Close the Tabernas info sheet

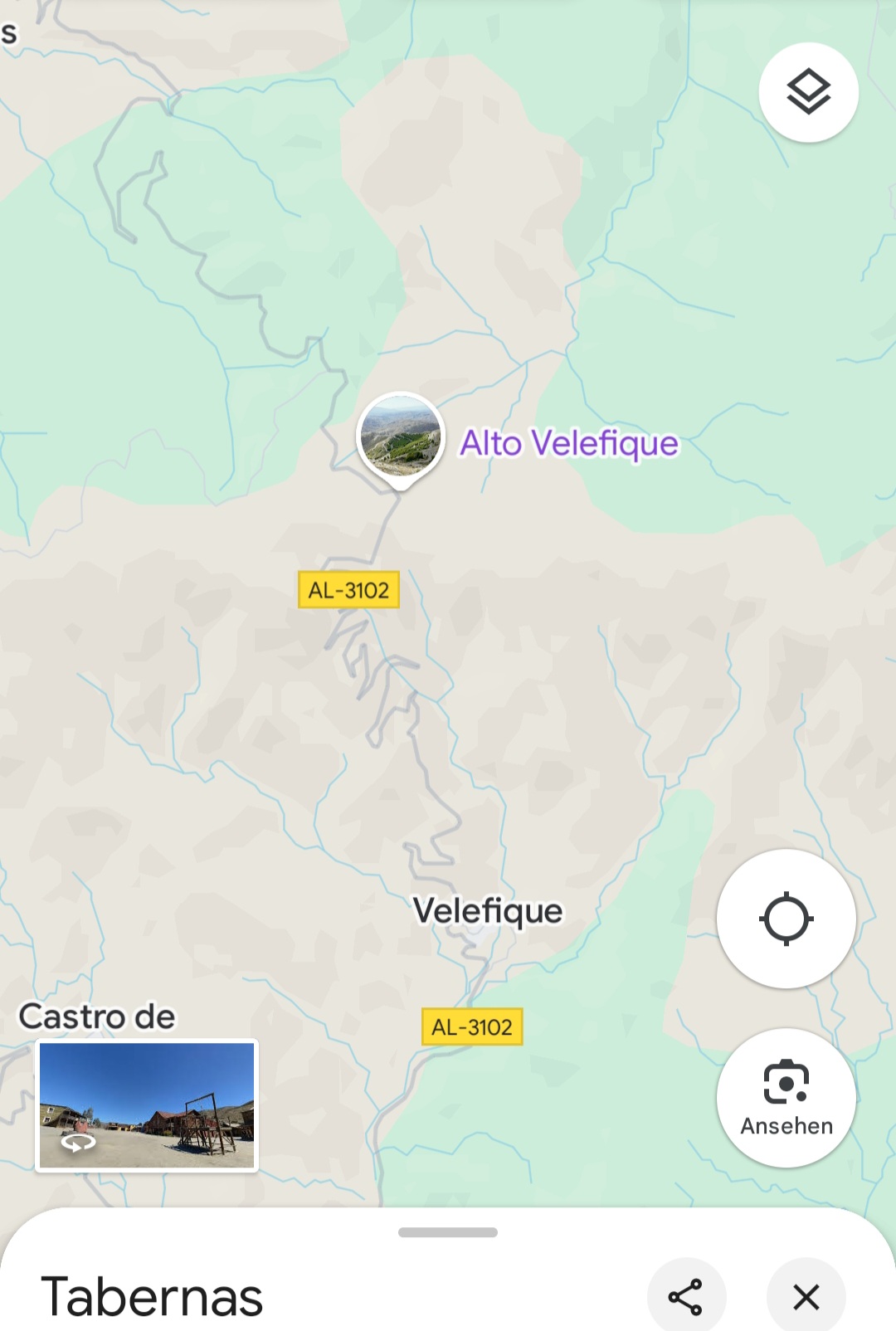806,1296
